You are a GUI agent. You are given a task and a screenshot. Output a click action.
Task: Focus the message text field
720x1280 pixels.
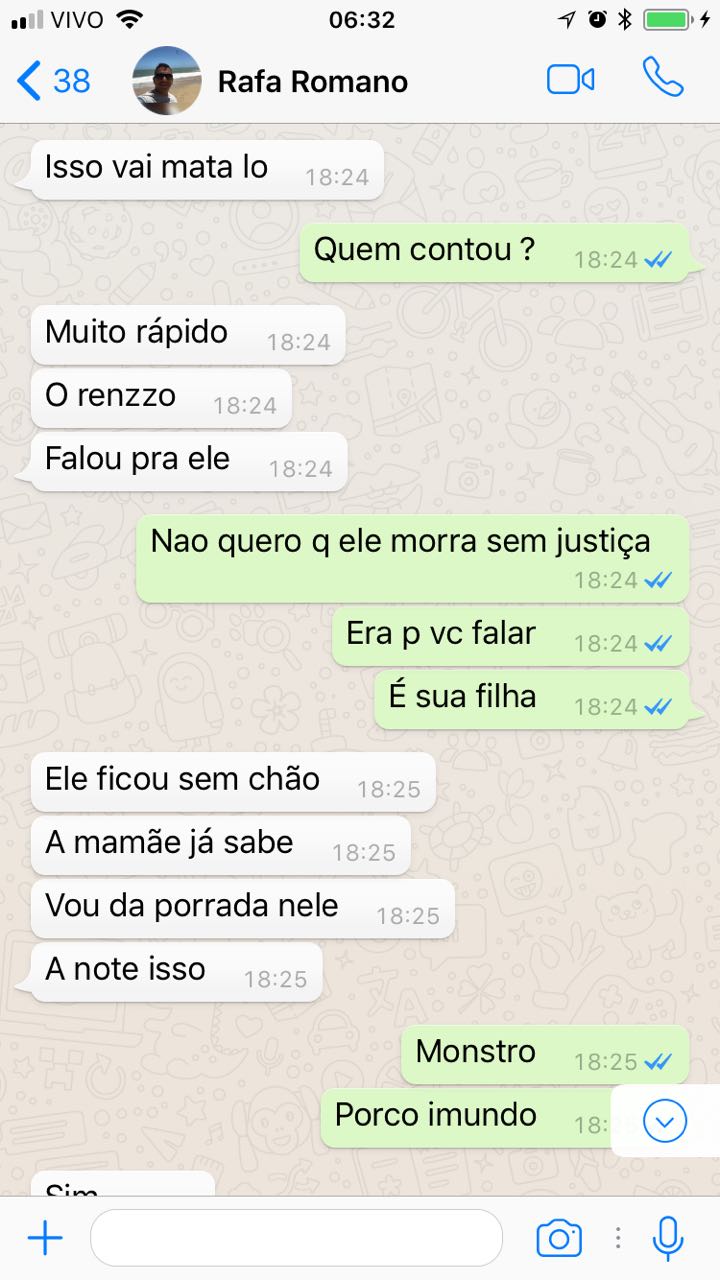296,1238
